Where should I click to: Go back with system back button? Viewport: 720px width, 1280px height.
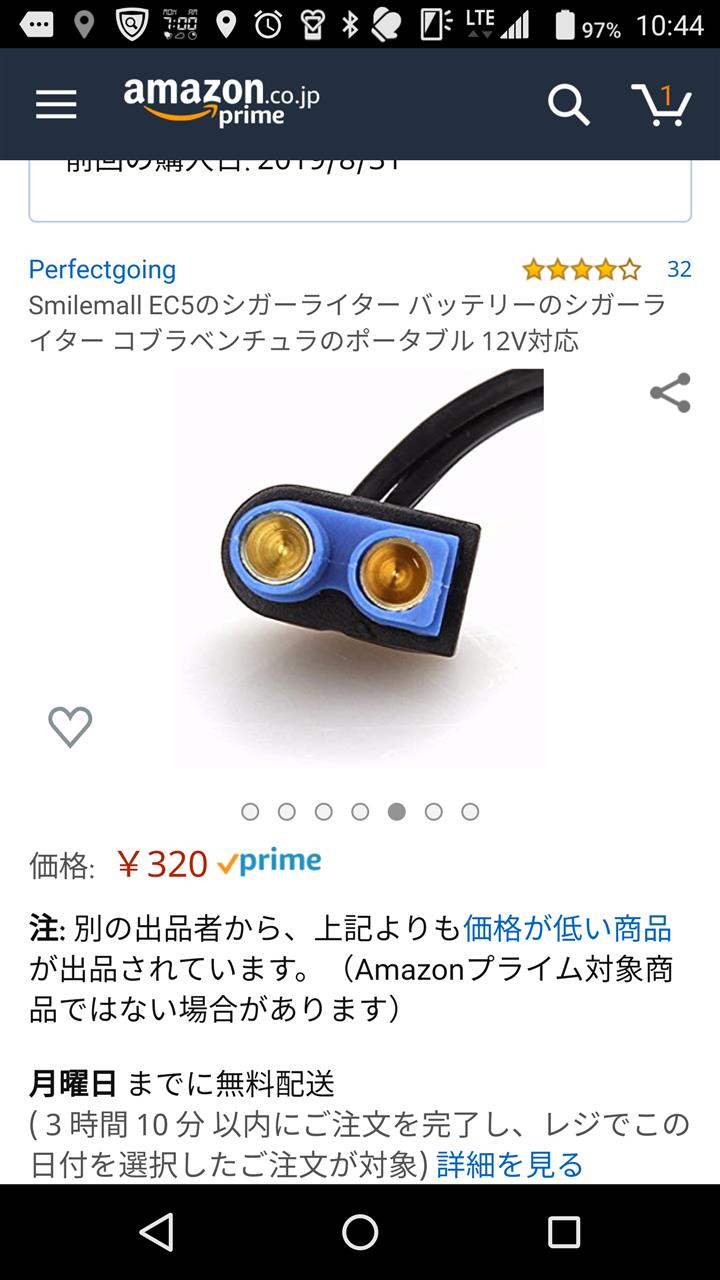156,1232
